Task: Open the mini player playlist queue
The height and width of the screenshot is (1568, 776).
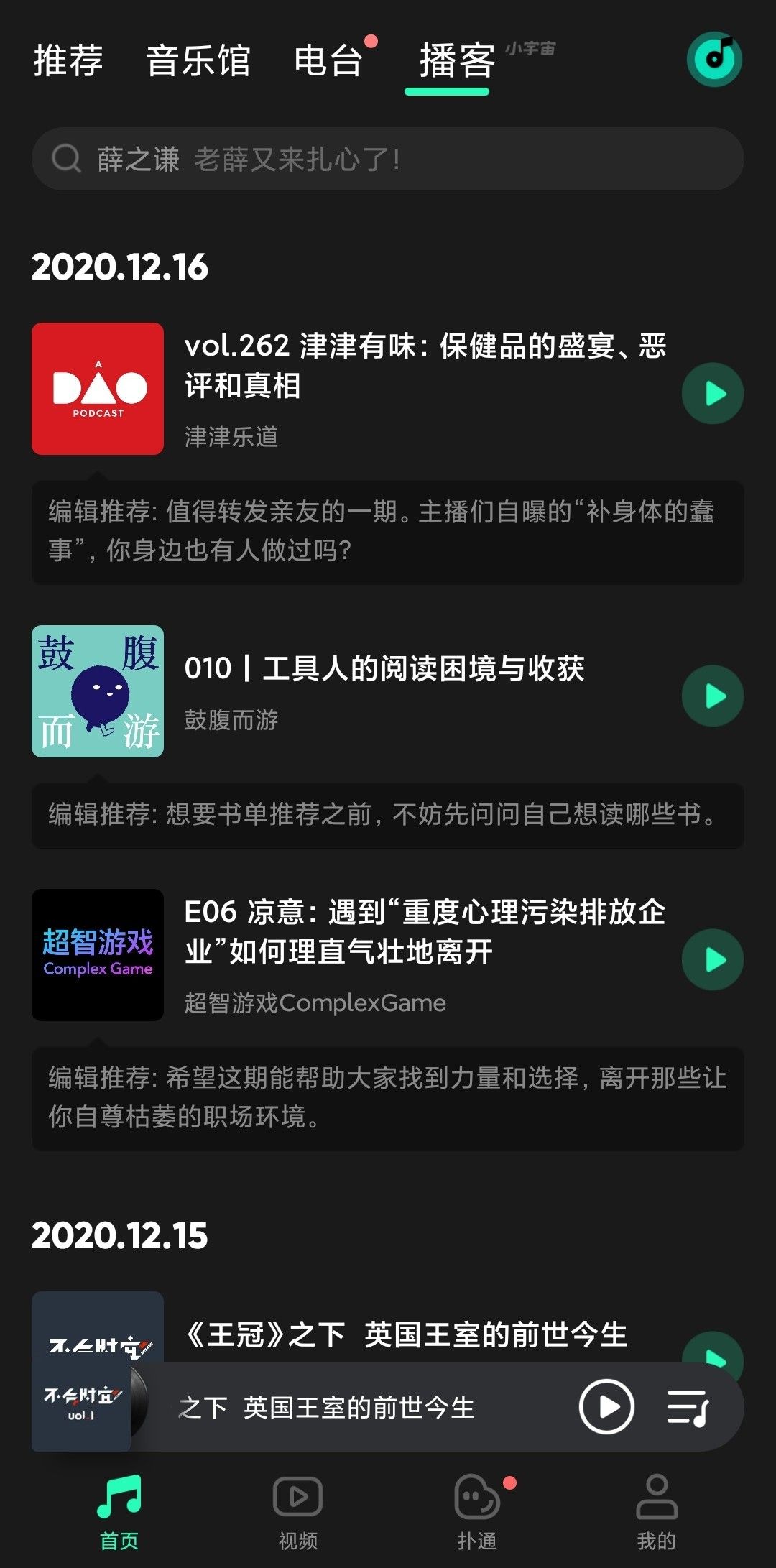Action: (688, 1407)
